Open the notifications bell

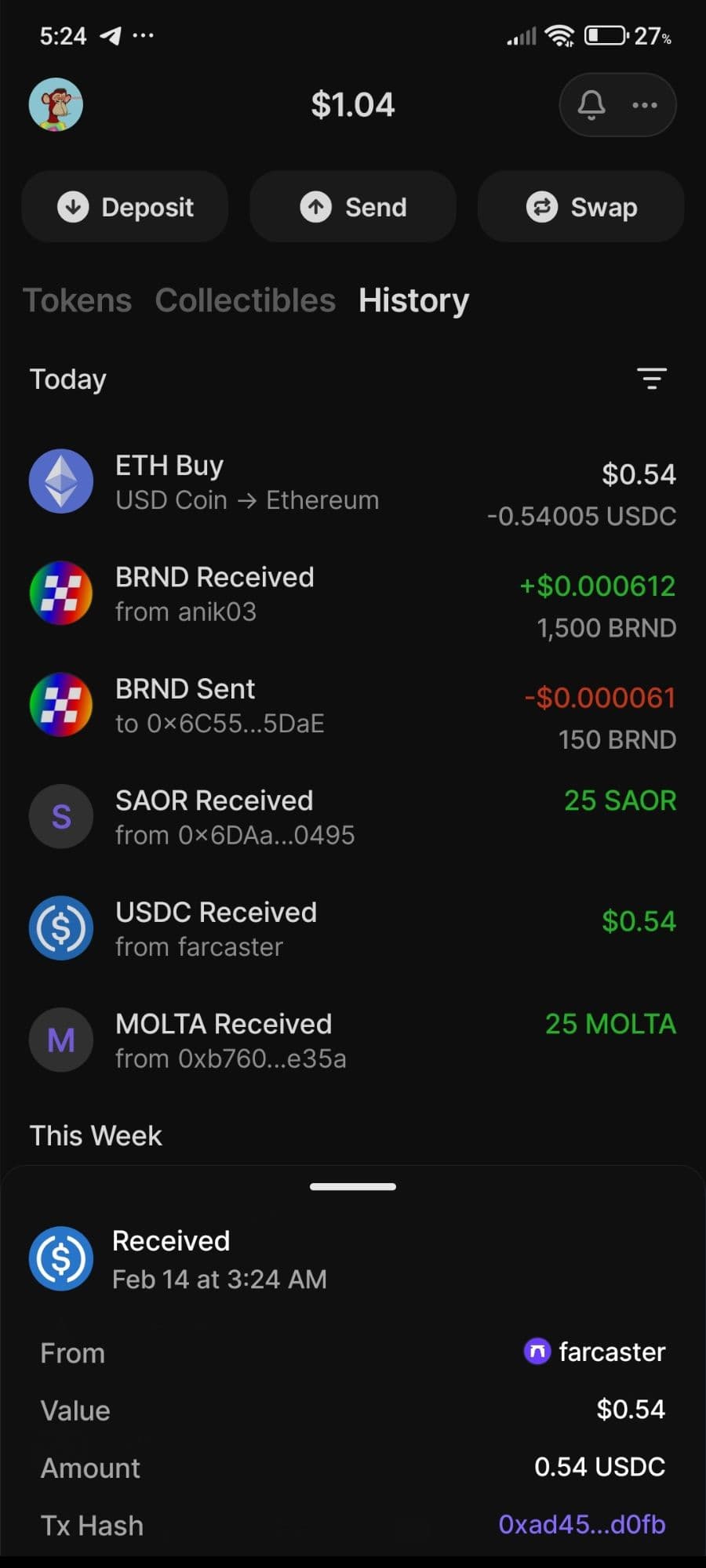click(x=591, y=105)
